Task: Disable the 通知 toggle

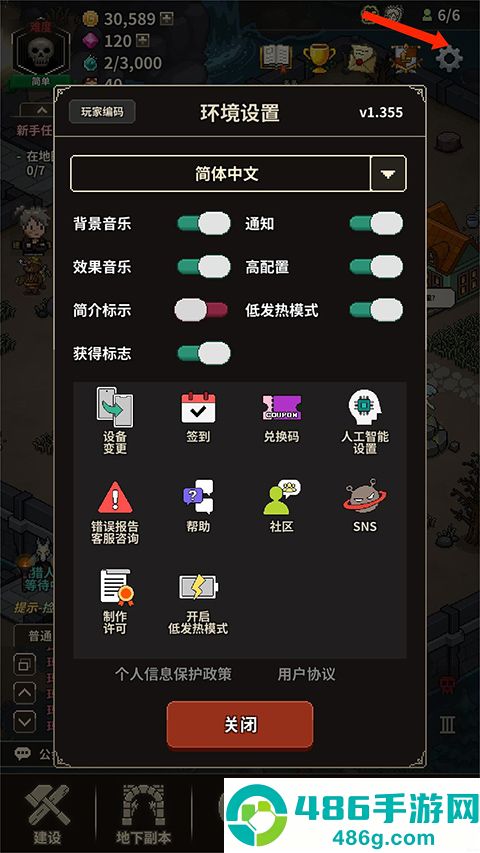Action: [x=376, y=224]
